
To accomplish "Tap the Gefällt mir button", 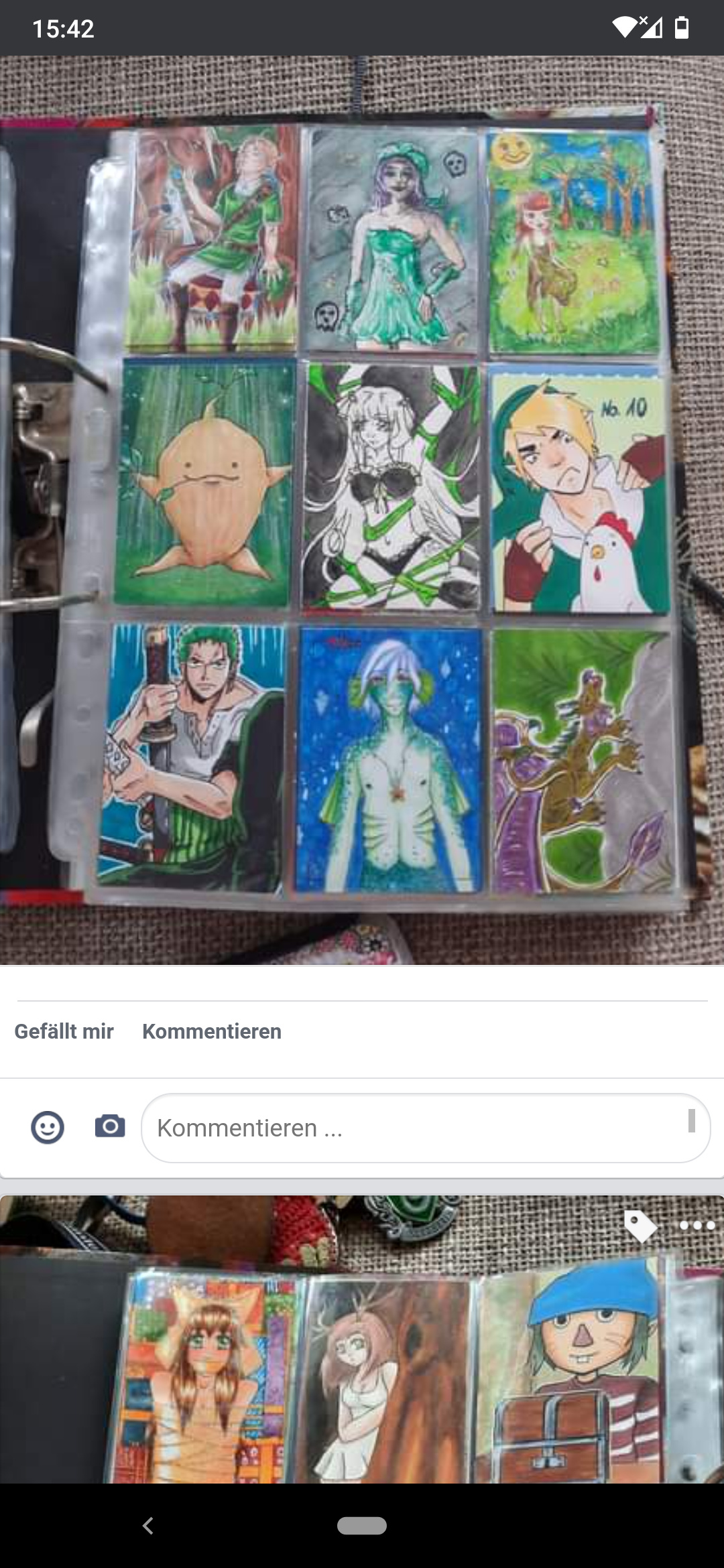I will [64, 1031].
